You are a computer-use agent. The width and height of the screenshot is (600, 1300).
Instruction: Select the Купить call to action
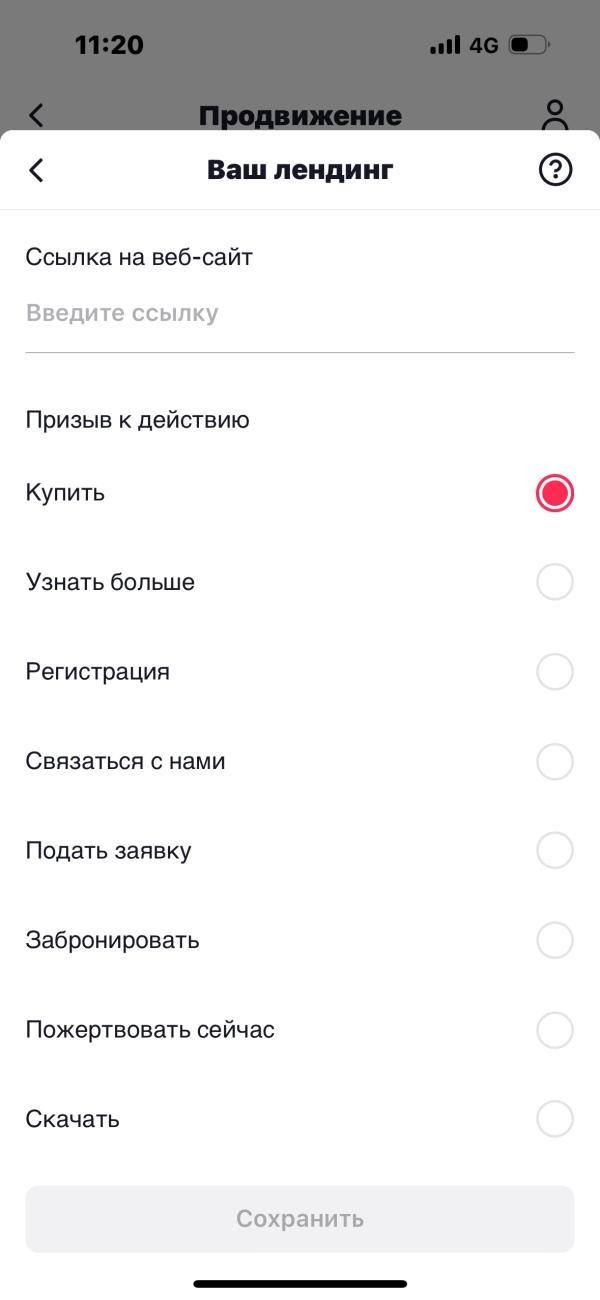point(300,493)
